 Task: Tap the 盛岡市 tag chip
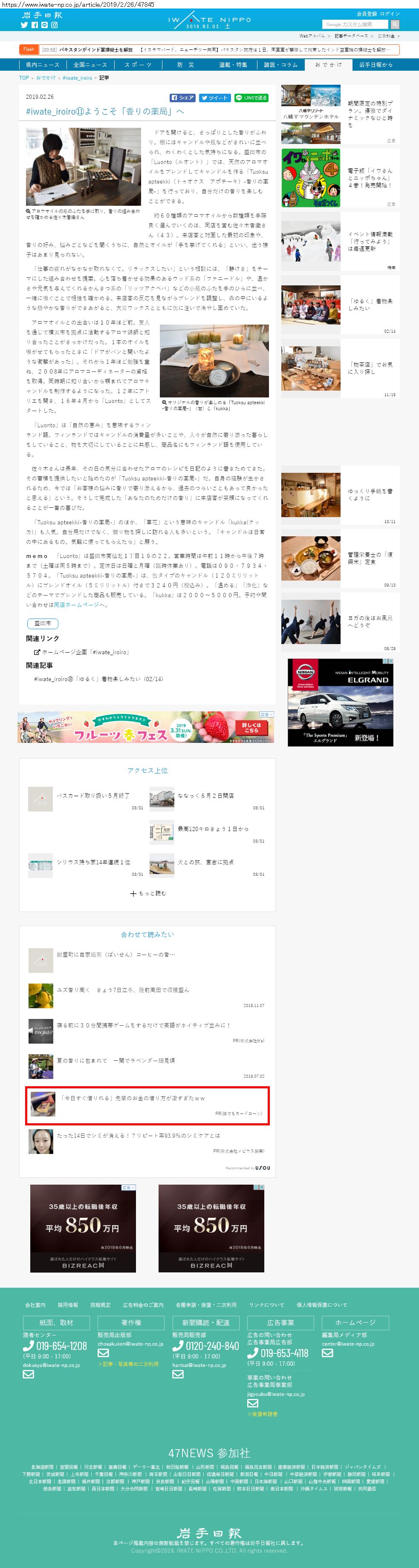pos(43,623)
